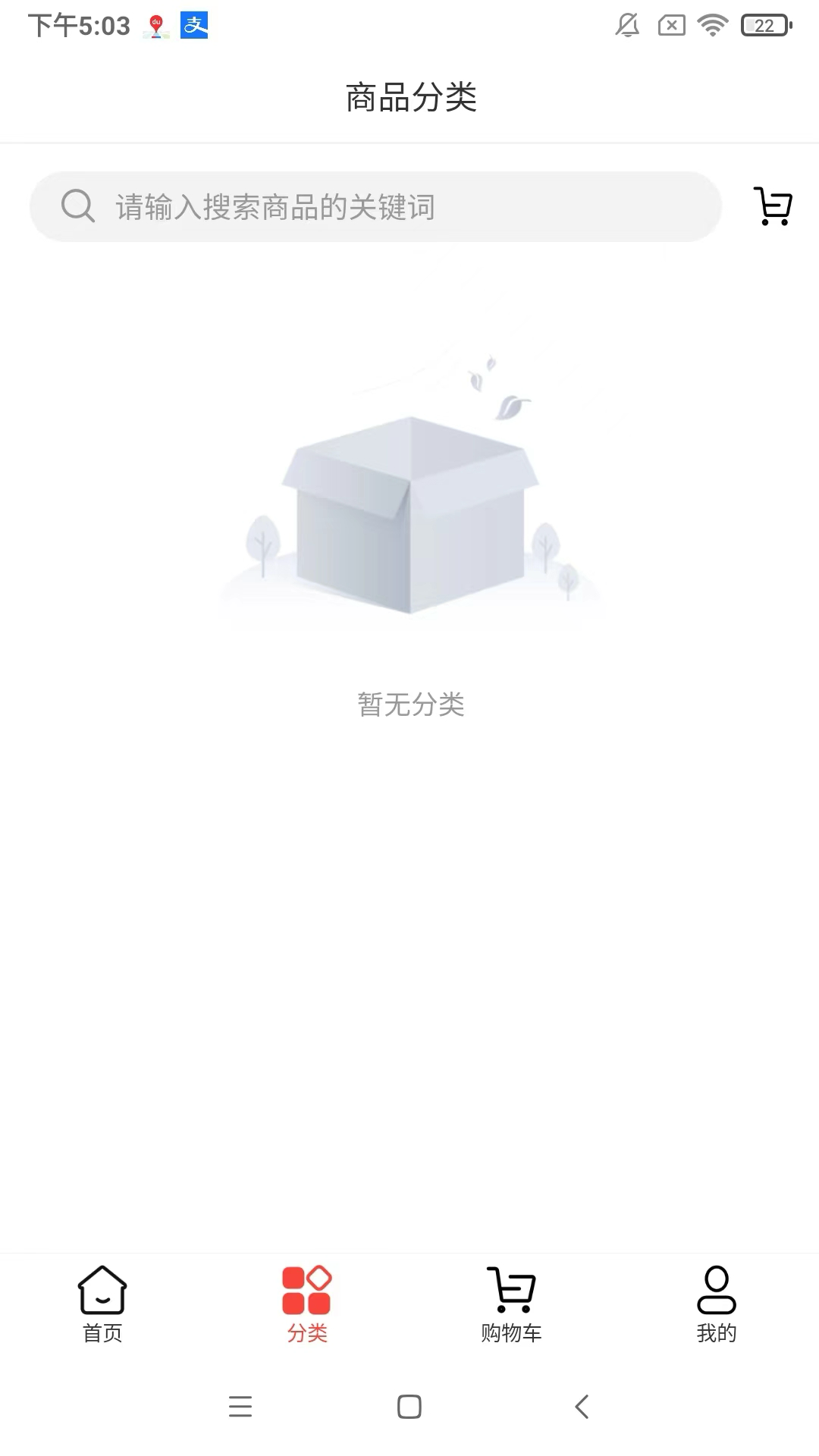Go back using the navigation back arrow
The width and height of the screenshot is (819, 1456).
pos(581,1407)
